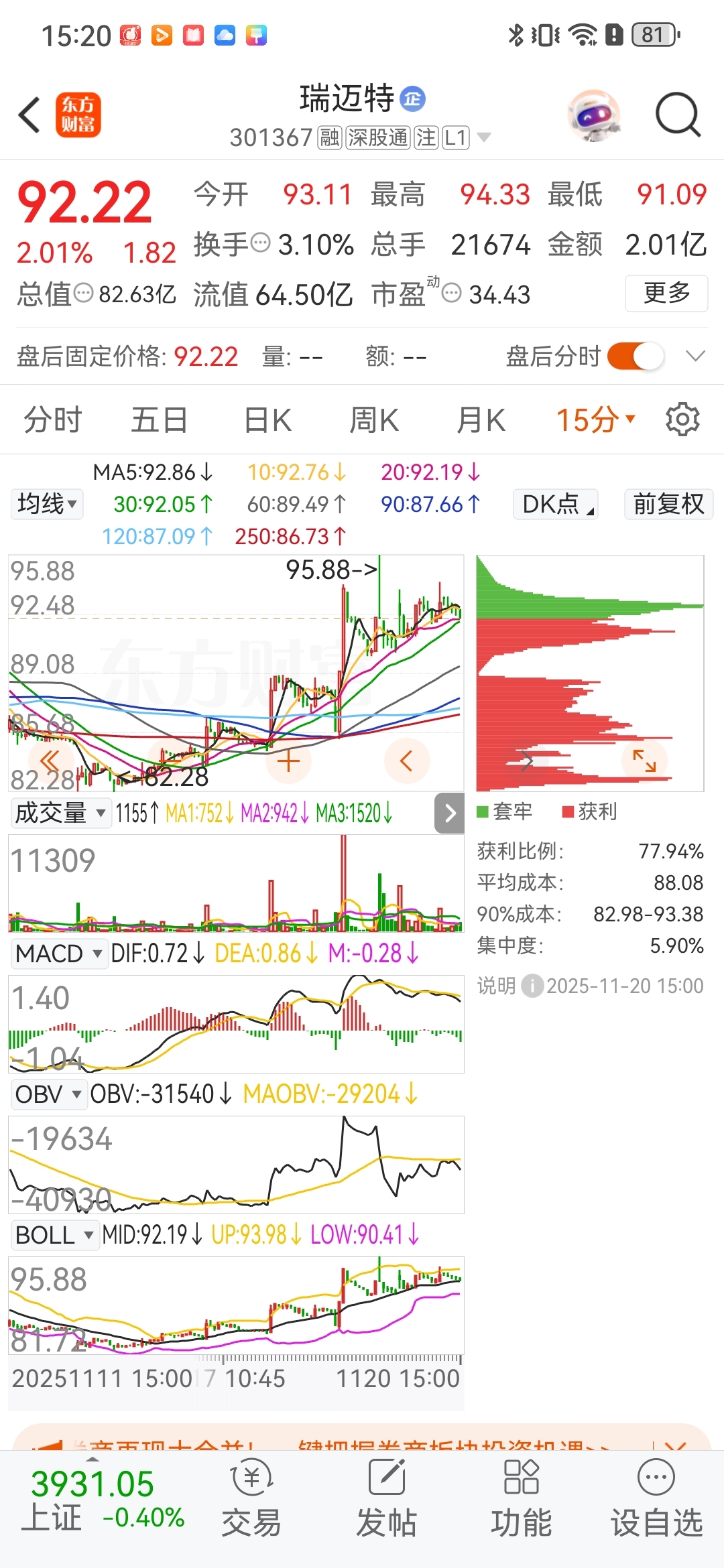Open the robot assistant avatar

593,115
